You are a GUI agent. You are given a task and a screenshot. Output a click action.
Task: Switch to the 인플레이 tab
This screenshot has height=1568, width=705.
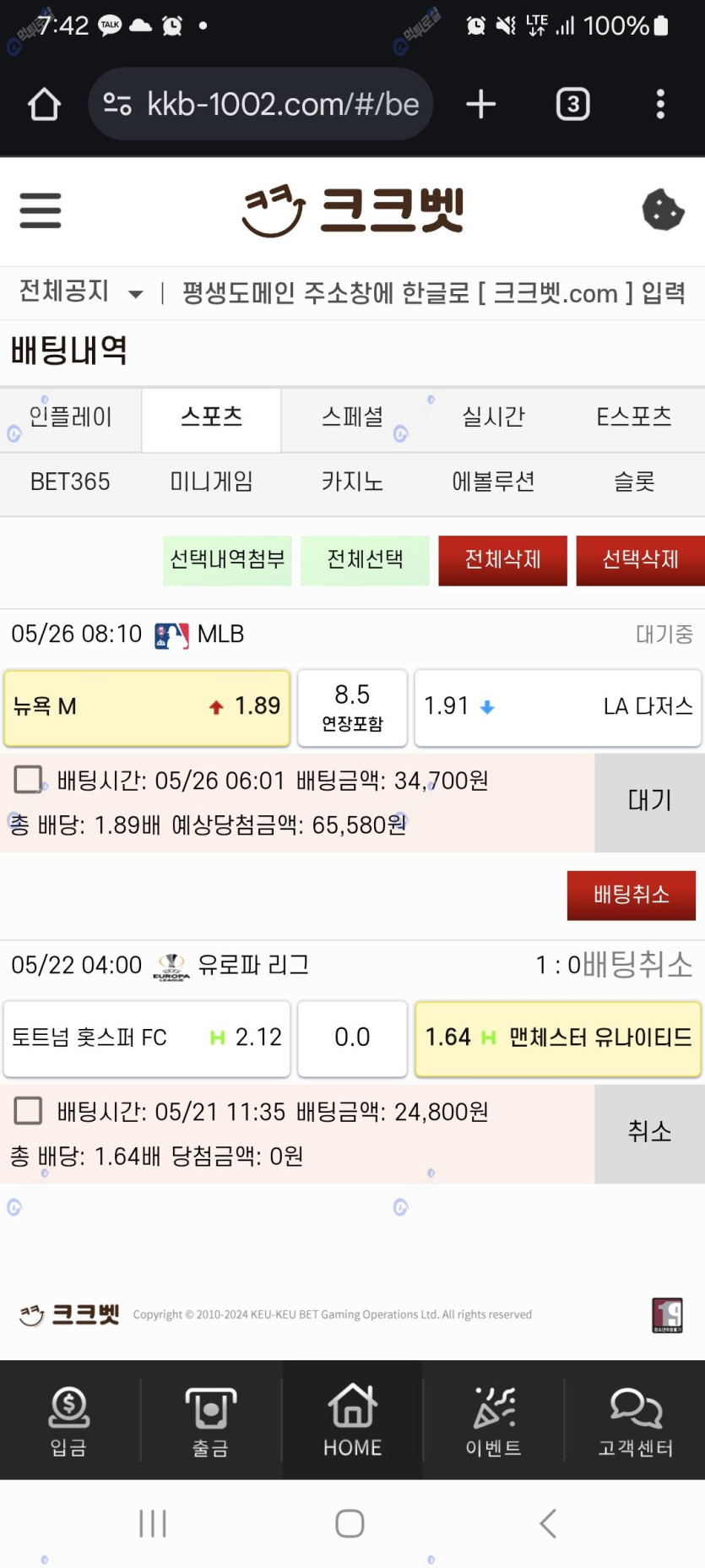tap(71, 417)
